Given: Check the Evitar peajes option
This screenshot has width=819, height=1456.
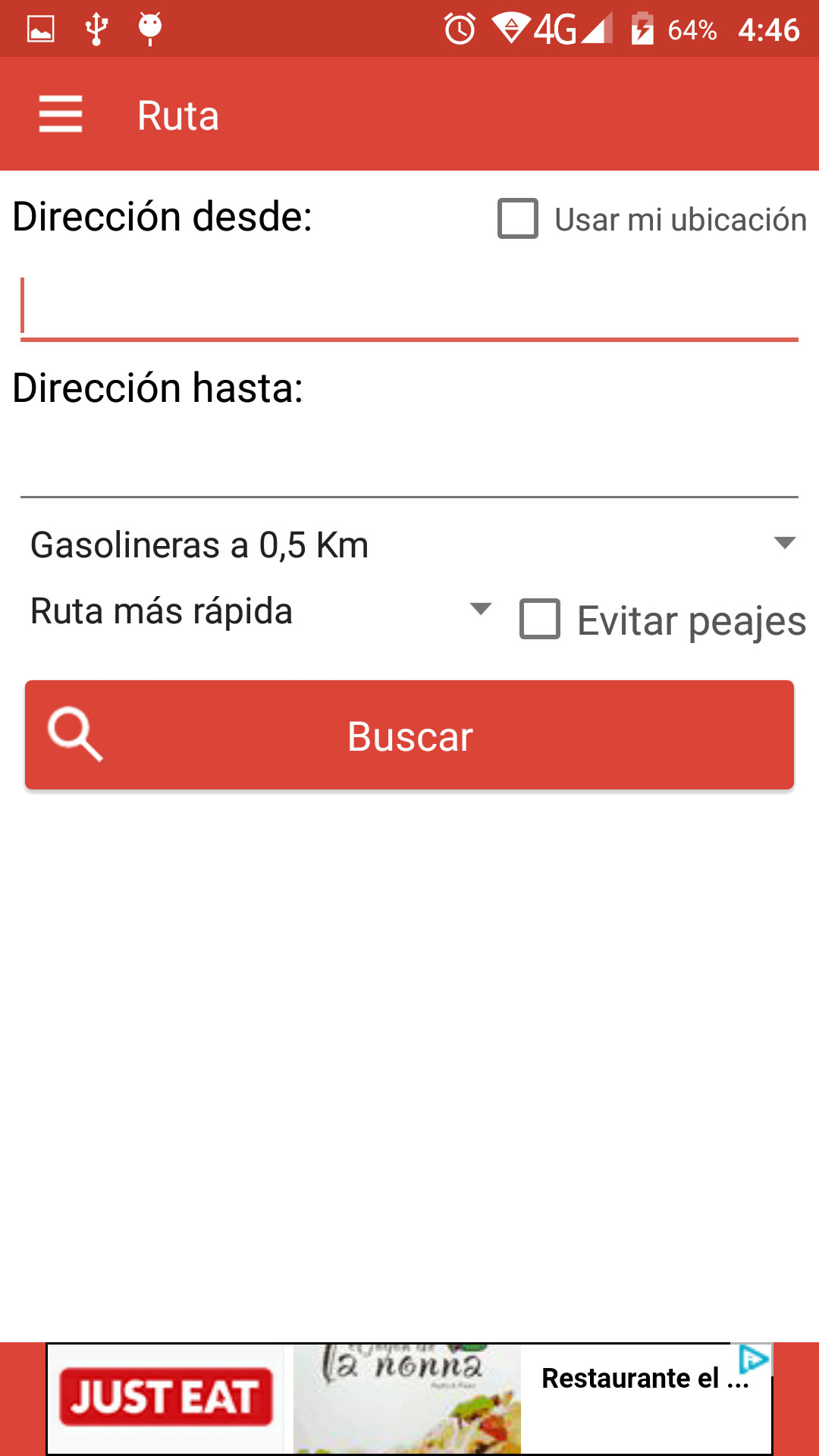Looking at the screenshot, I should (540, 619).
